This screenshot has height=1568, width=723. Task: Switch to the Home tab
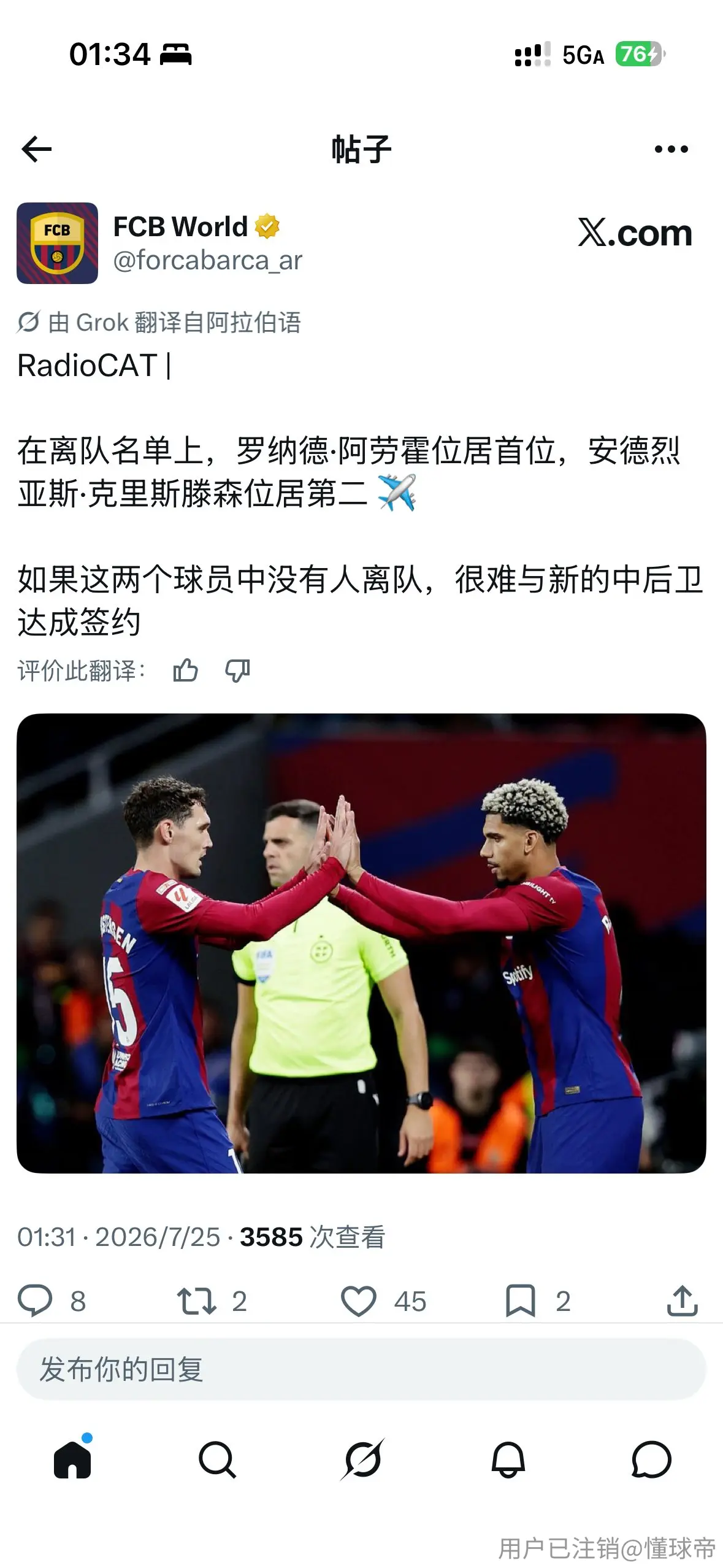pyautogui.click(x=72, y=1459)
